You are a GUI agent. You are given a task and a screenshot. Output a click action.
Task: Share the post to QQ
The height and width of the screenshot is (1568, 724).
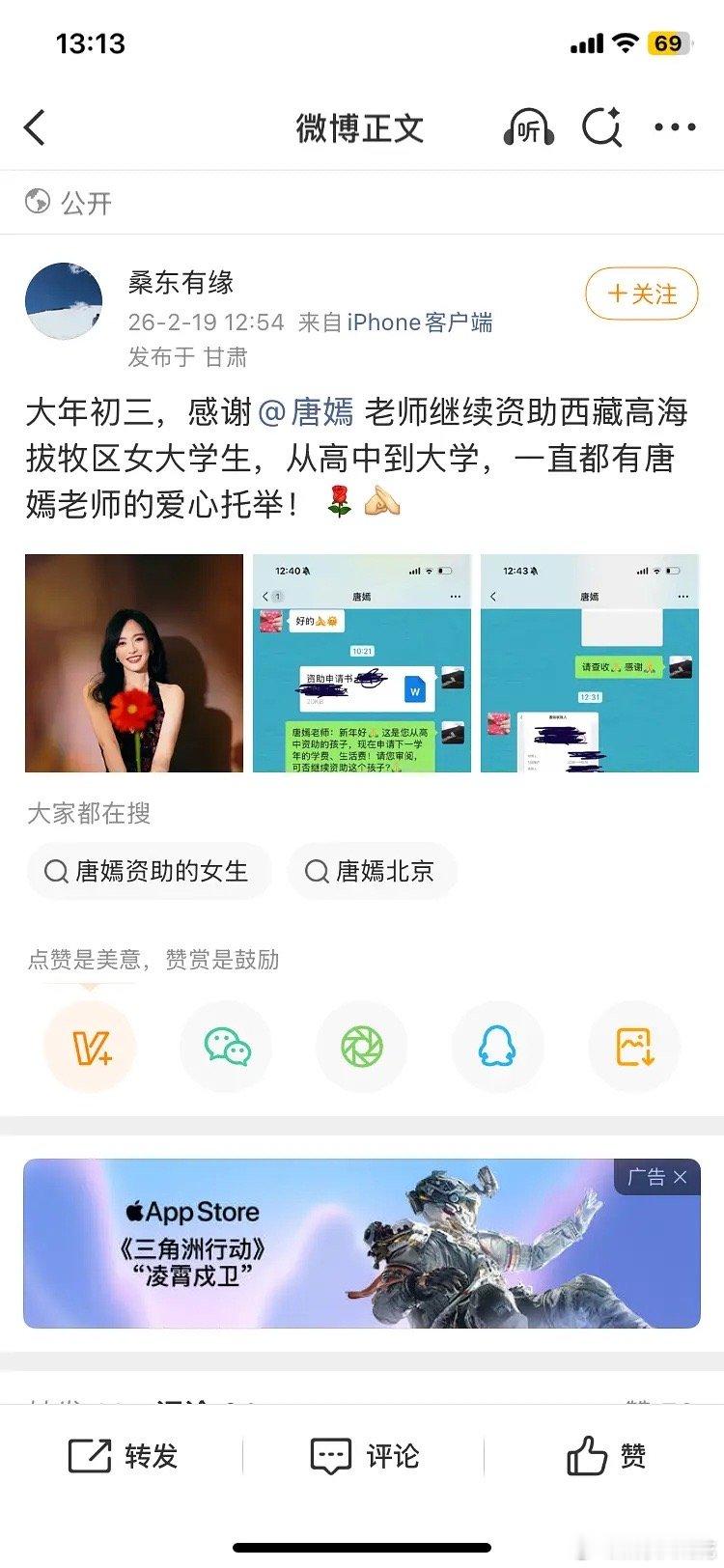[x=498, y=1046]
